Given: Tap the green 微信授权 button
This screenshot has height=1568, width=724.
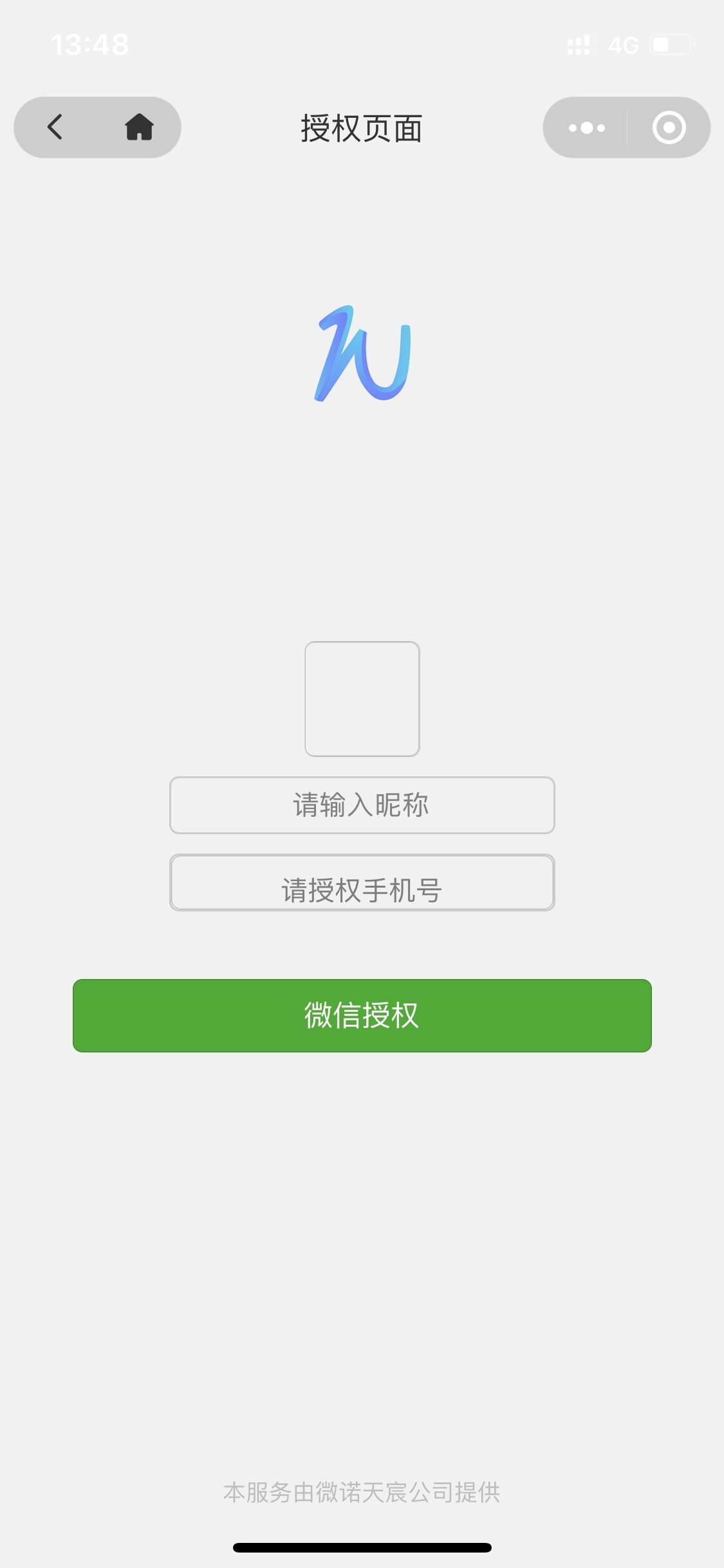Looking at the screenshot, I should 362,1016.
